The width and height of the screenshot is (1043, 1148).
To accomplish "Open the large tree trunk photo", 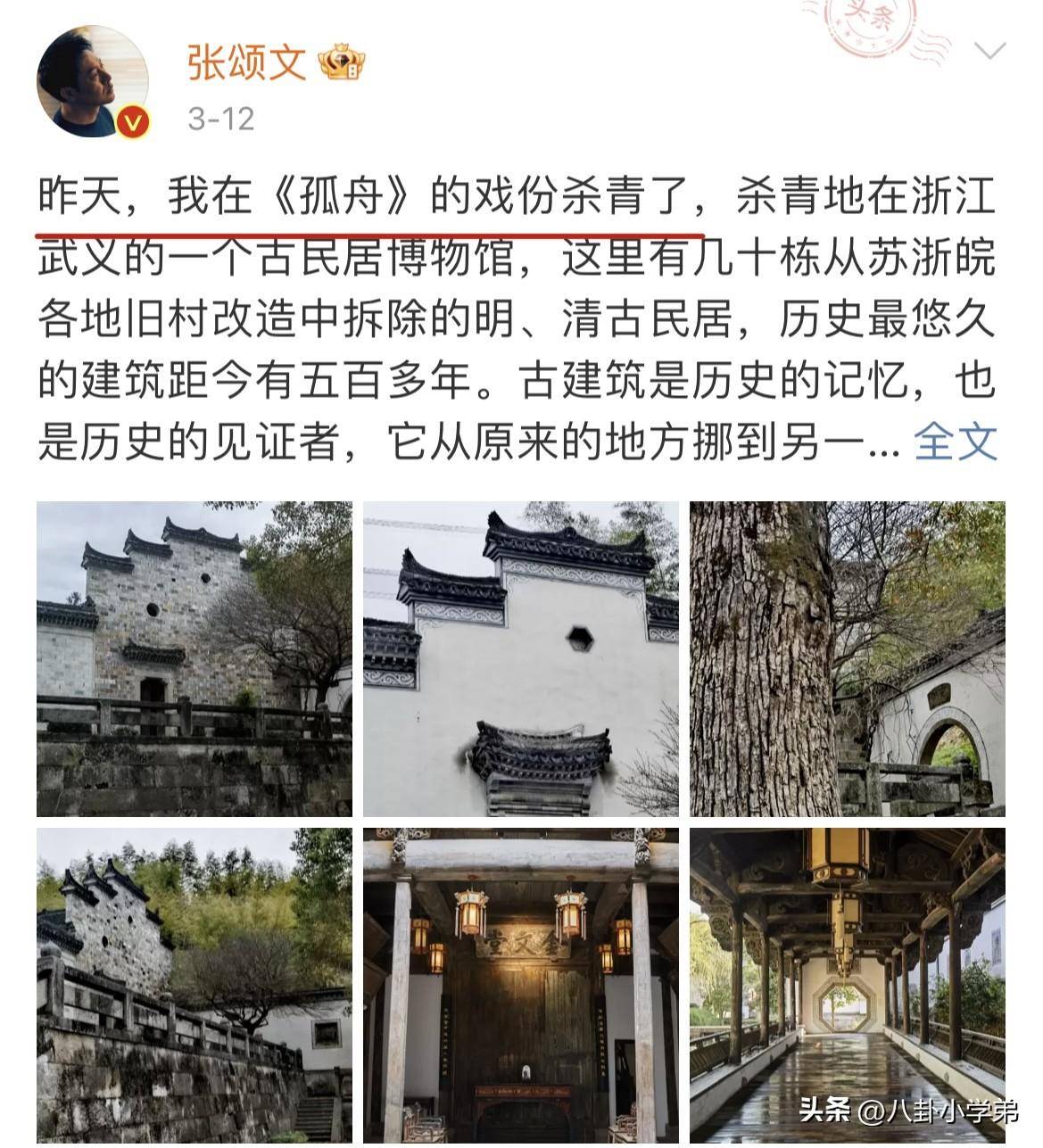I will tap(847, 658).
